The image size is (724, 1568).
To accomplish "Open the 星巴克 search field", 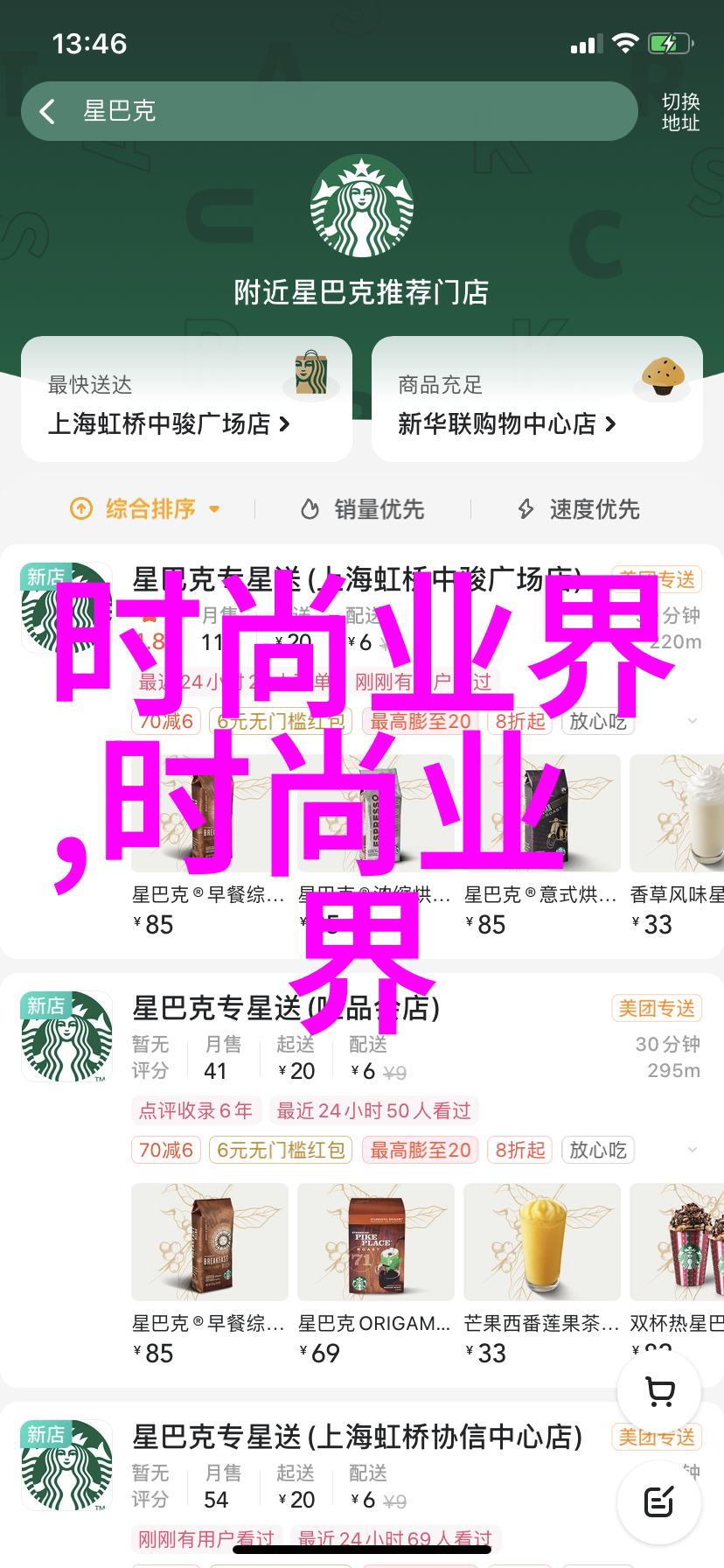I will (350, 111).
